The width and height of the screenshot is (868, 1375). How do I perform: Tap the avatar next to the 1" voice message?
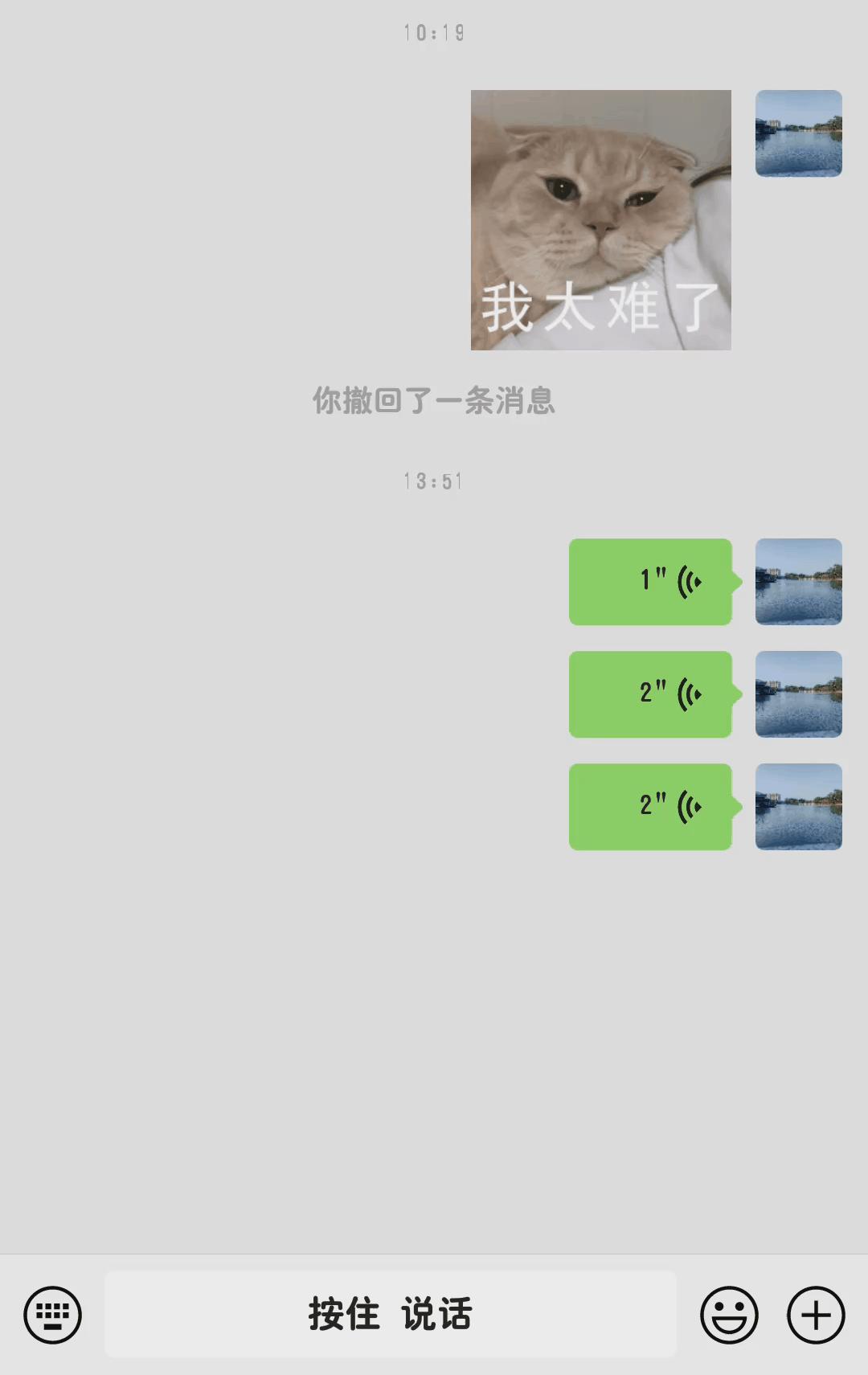798,582
